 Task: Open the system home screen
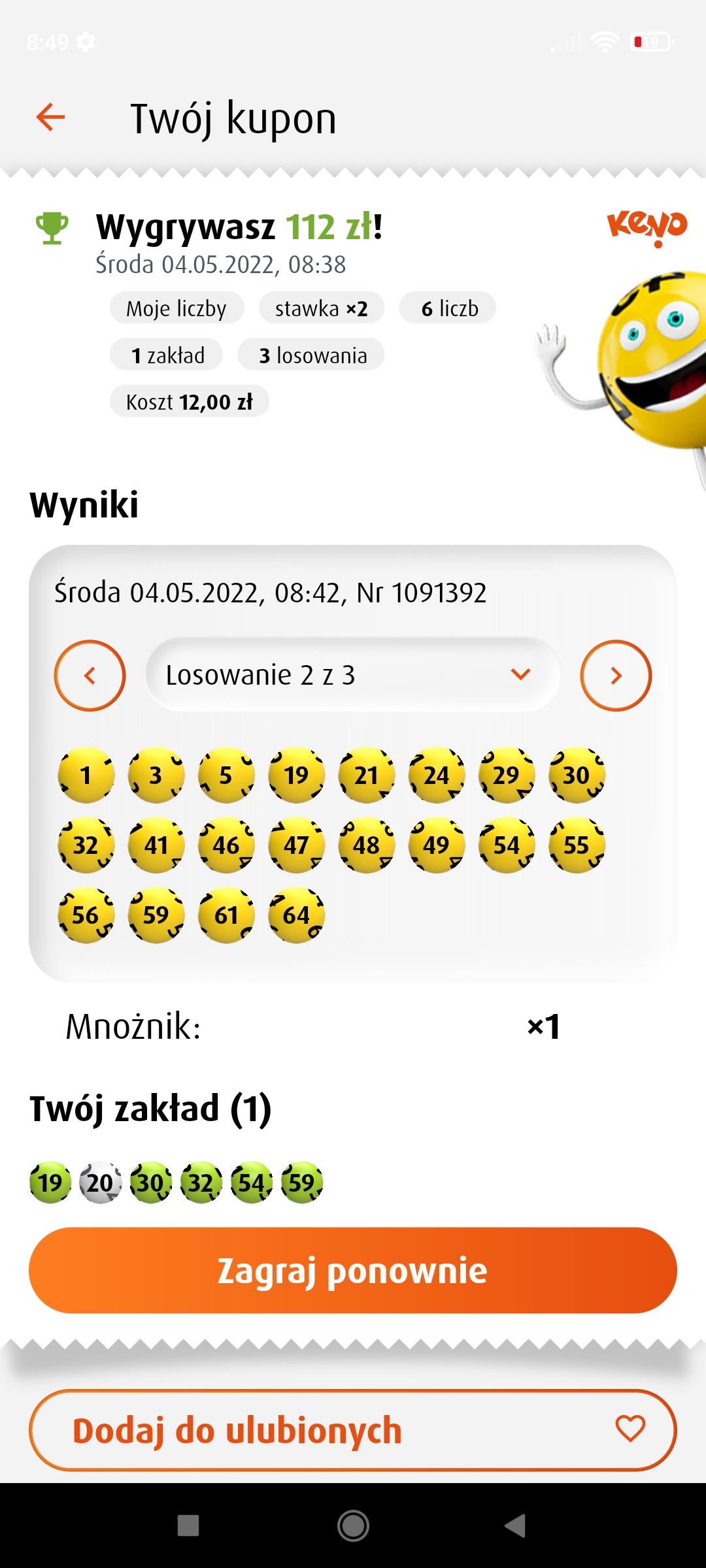353,1526
